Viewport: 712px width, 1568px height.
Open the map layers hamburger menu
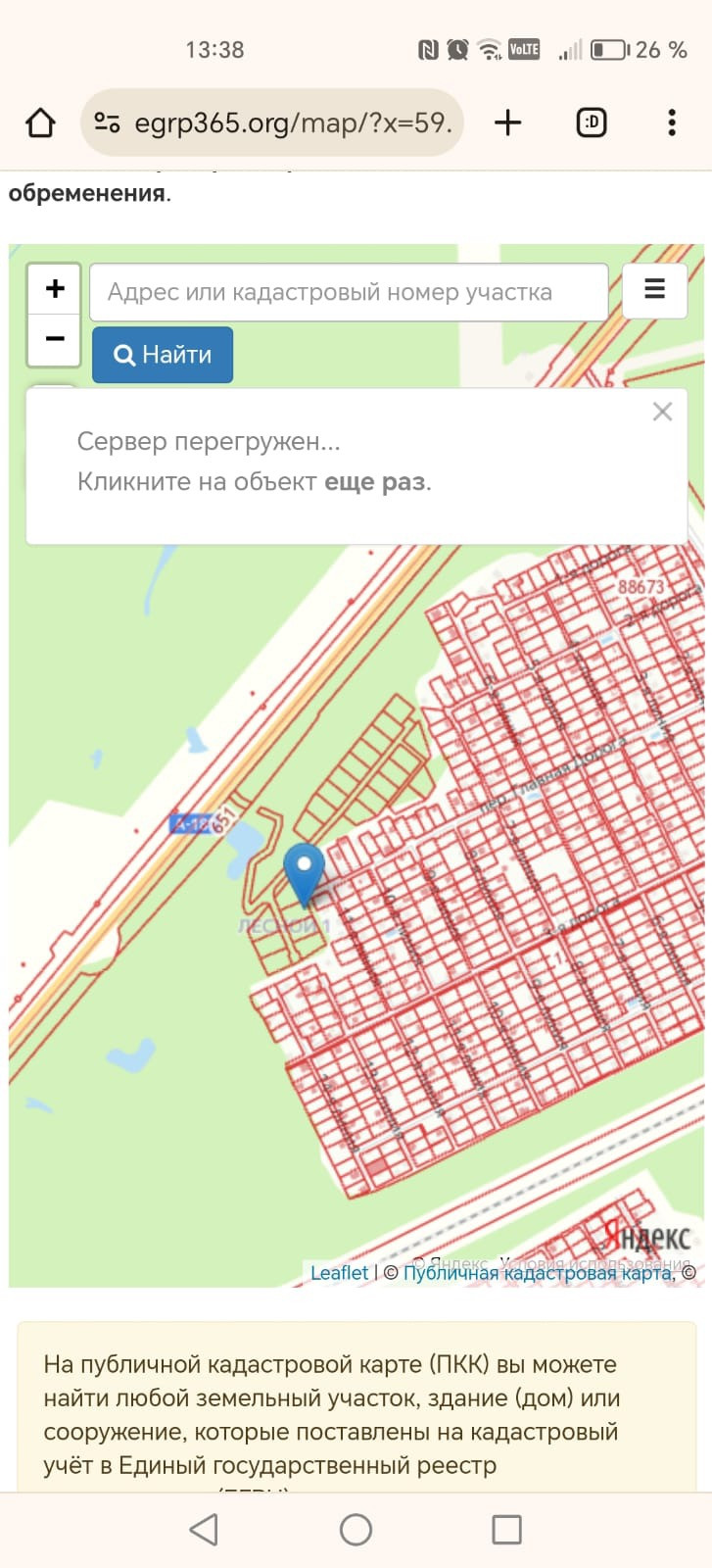(654, 289)
